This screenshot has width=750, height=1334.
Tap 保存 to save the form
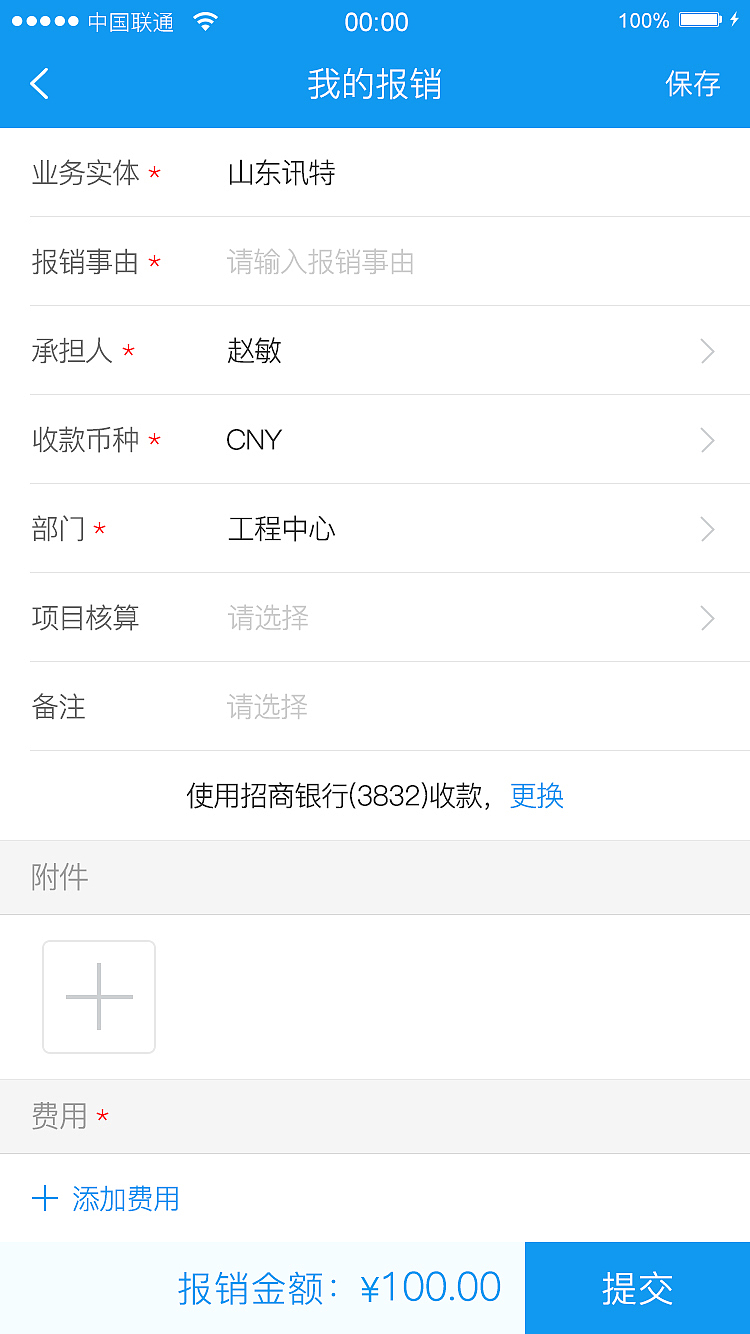click(x=693, y=84)
